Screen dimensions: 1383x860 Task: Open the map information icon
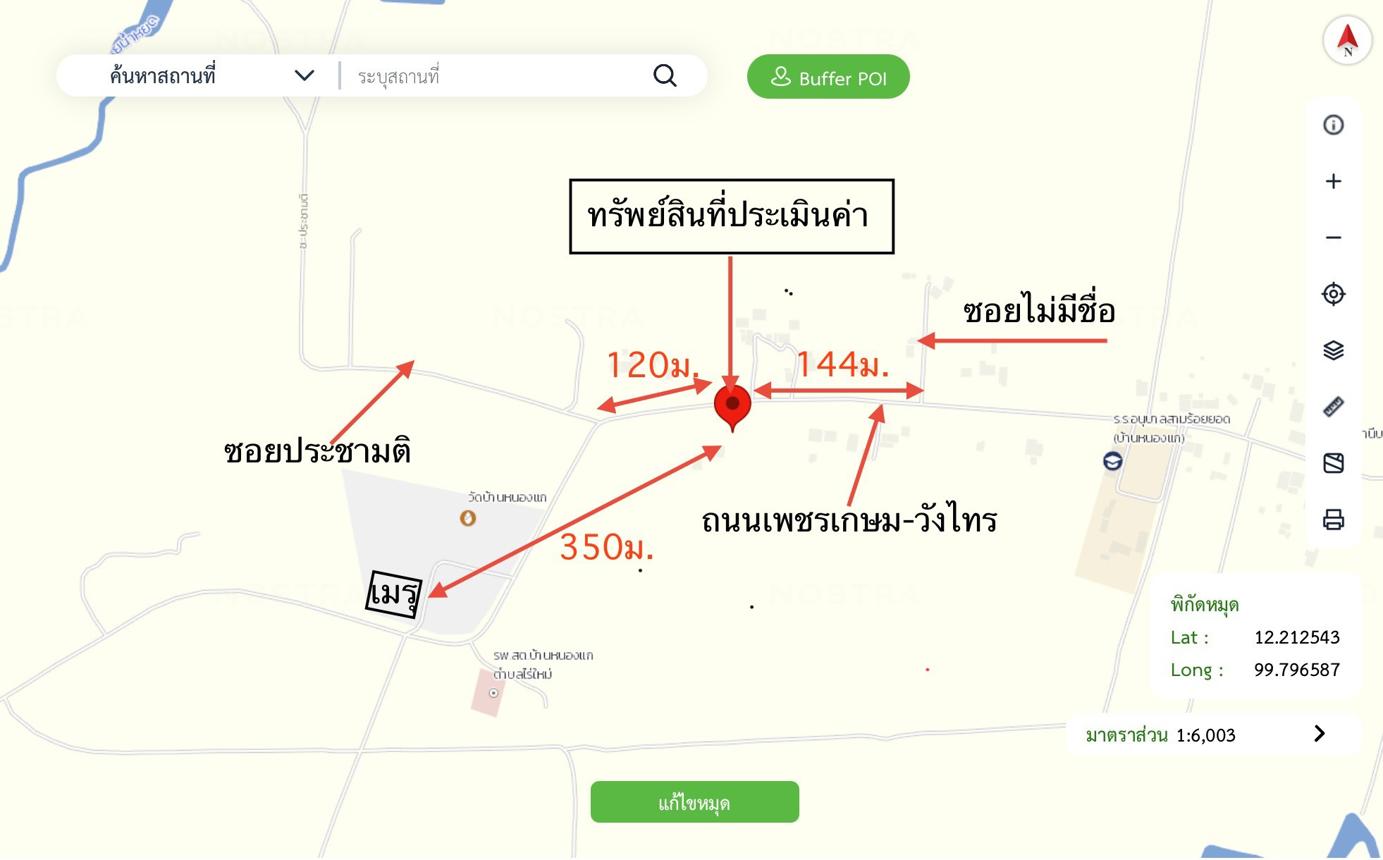pos(1333,125)
